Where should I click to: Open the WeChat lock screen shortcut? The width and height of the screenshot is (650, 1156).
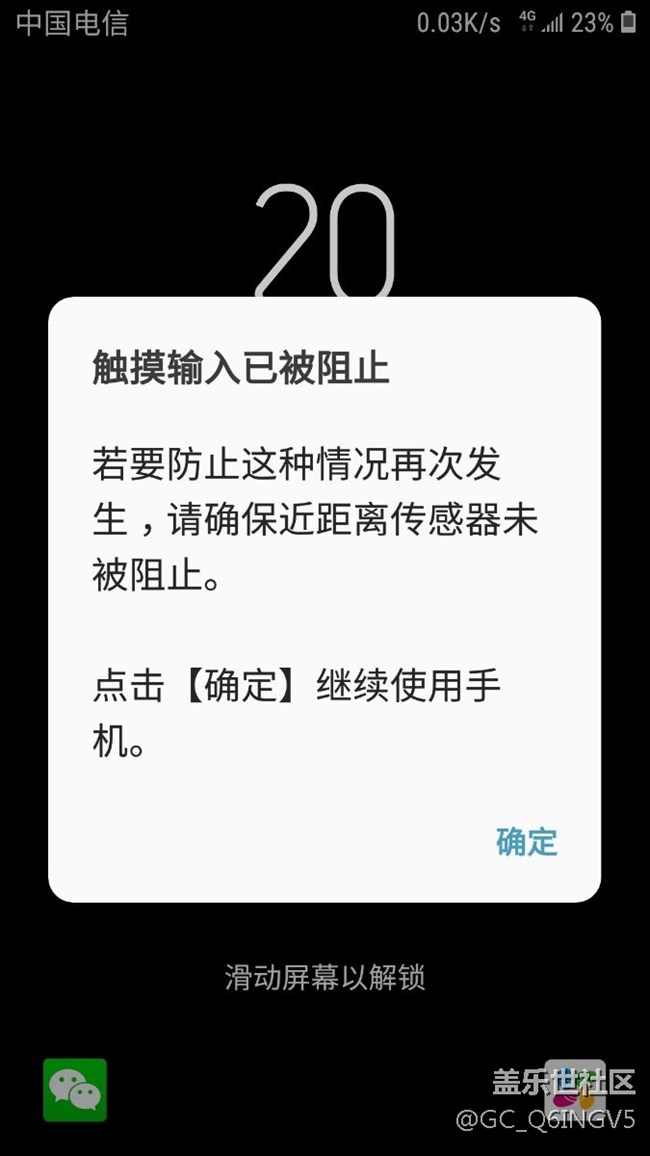pyautogui.click(x=75, y=1089)
